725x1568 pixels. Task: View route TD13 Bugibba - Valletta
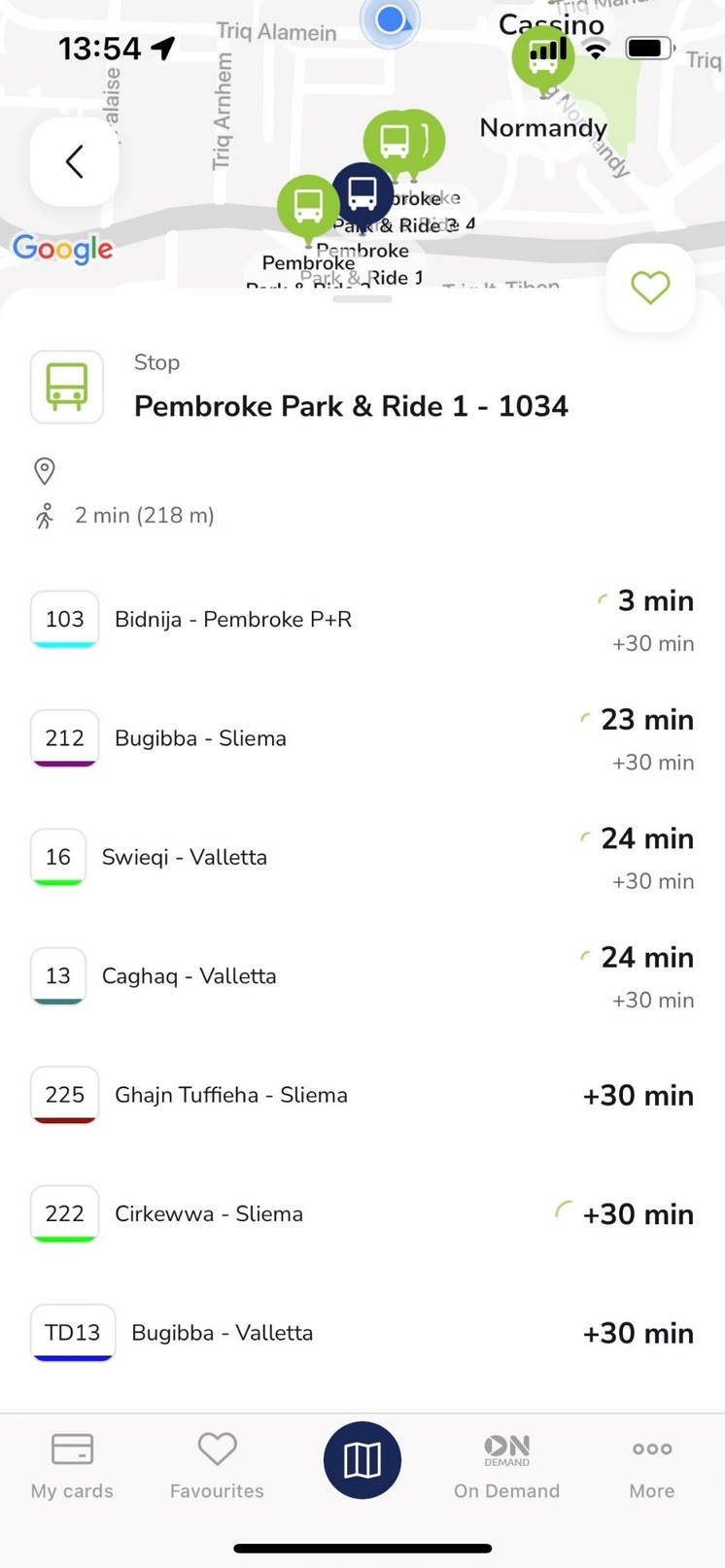362,1333
